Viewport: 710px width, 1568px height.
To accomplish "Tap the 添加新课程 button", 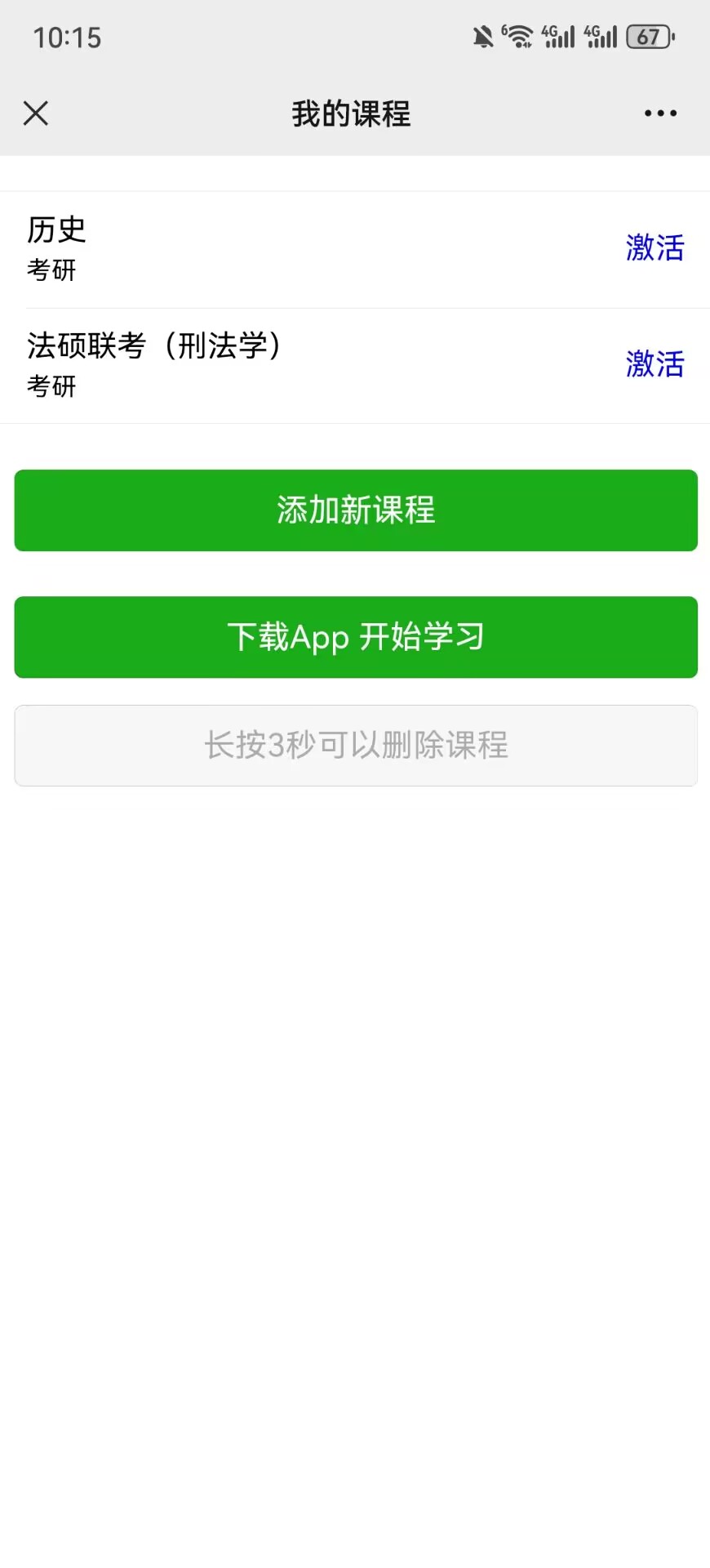I will coord(356,510).
